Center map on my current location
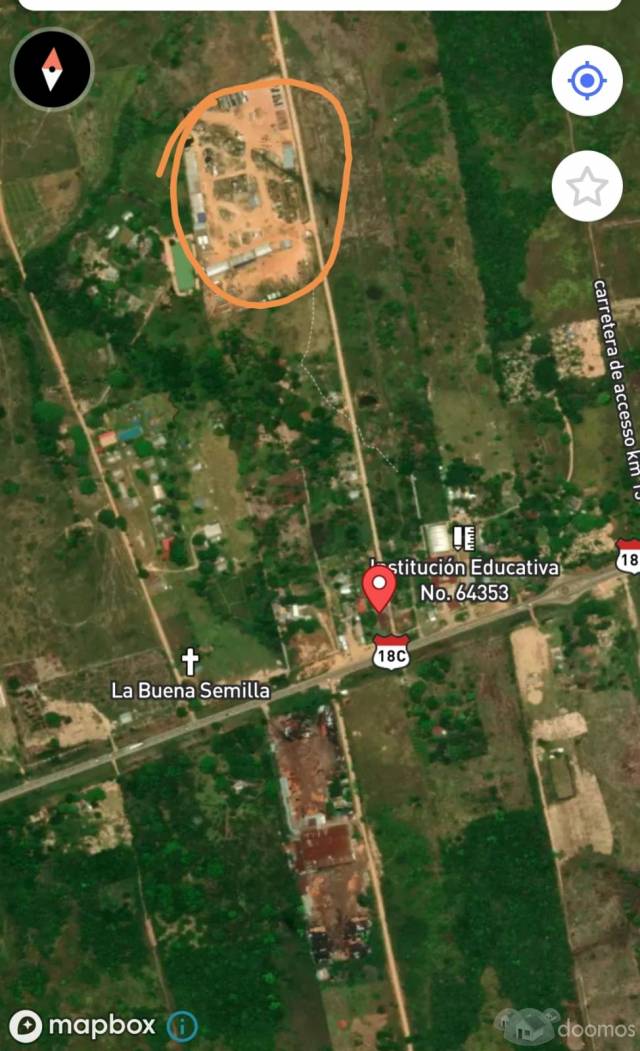Screen dimensions: 640x1051 click(587, 80)
